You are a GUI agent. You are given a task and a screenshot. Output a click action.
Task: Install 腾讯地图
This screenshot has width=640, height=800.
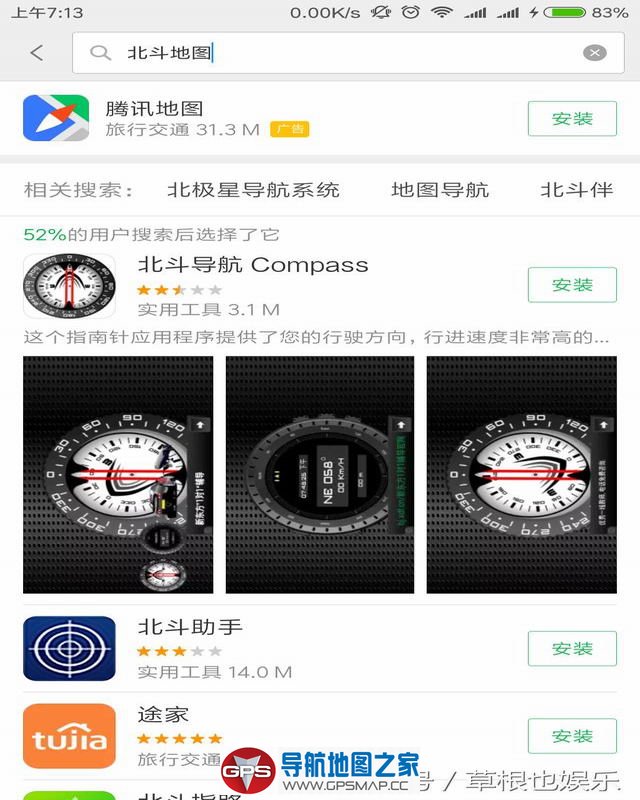pos(572,119)
